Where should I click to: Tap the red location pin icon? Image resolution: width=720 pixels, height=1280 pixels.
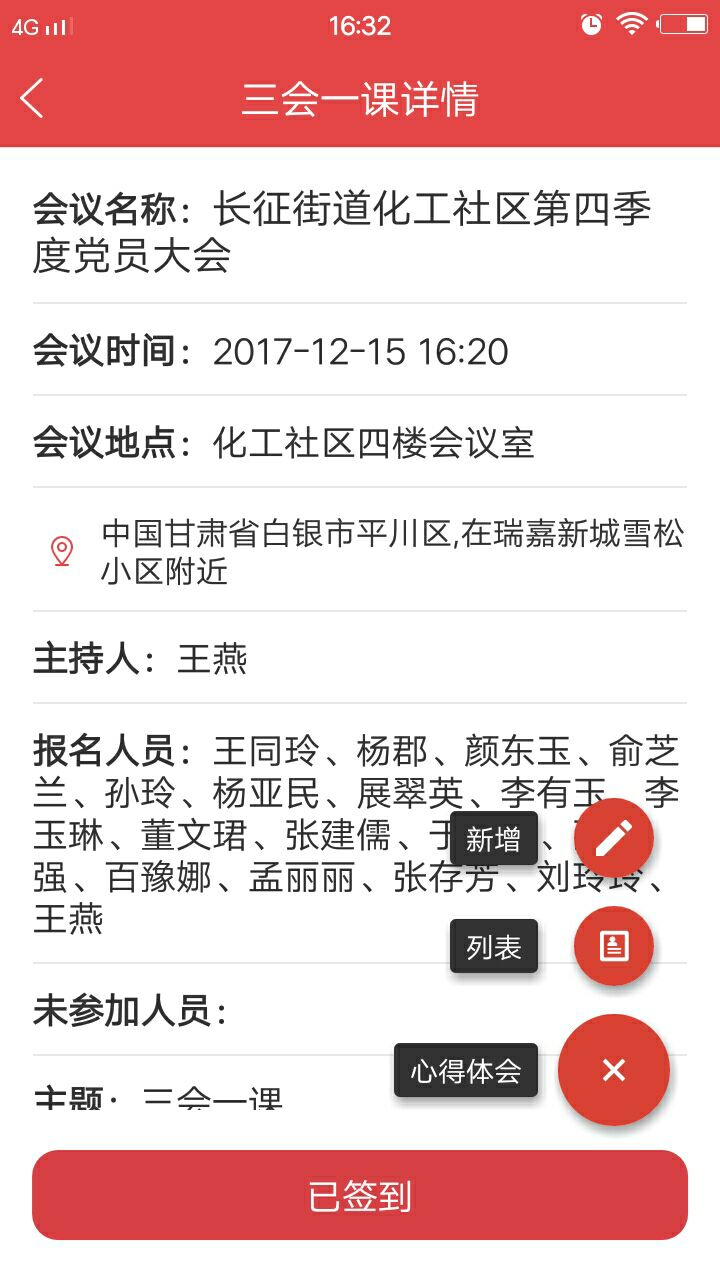pyautogui.click(x=63, y=549)
